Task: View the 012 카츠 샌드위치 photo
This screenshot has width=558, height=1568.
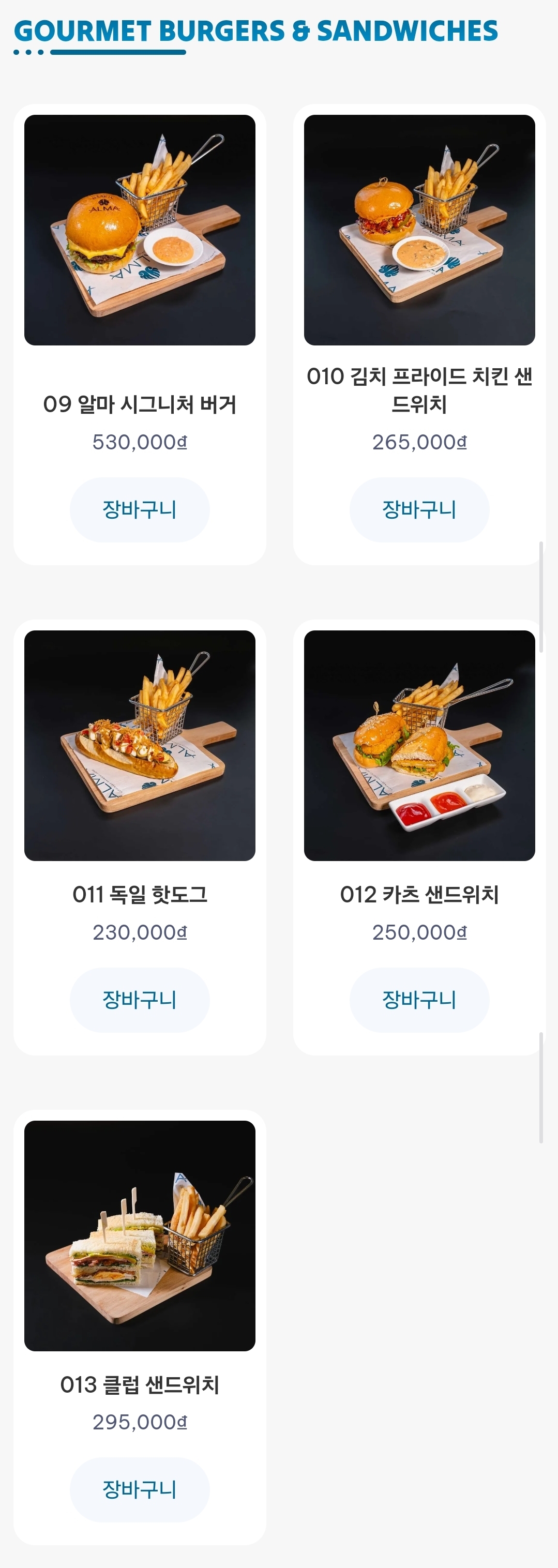Action: pyautogui.click(x=419, y=745)
